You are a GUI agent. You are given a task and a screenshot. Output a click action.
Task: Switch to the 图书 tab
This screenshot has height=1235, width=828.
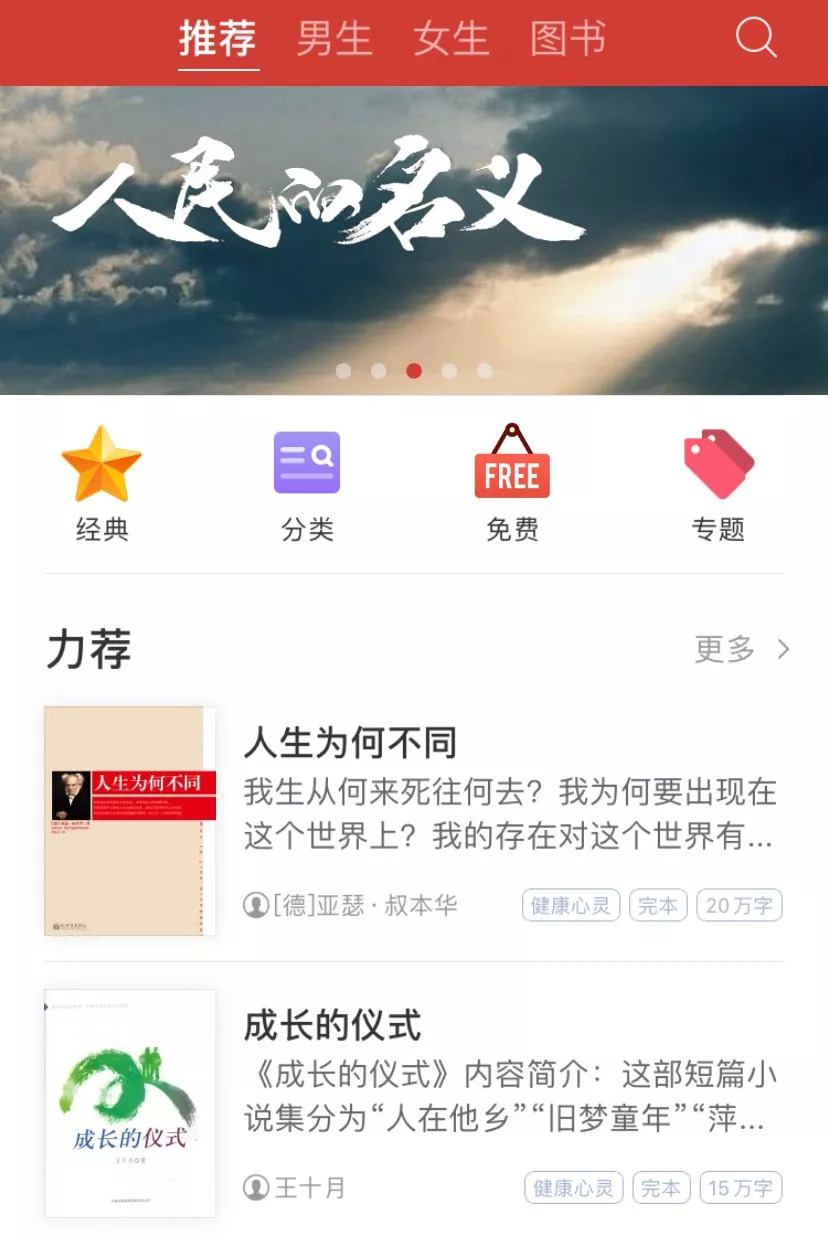(568, 40)
